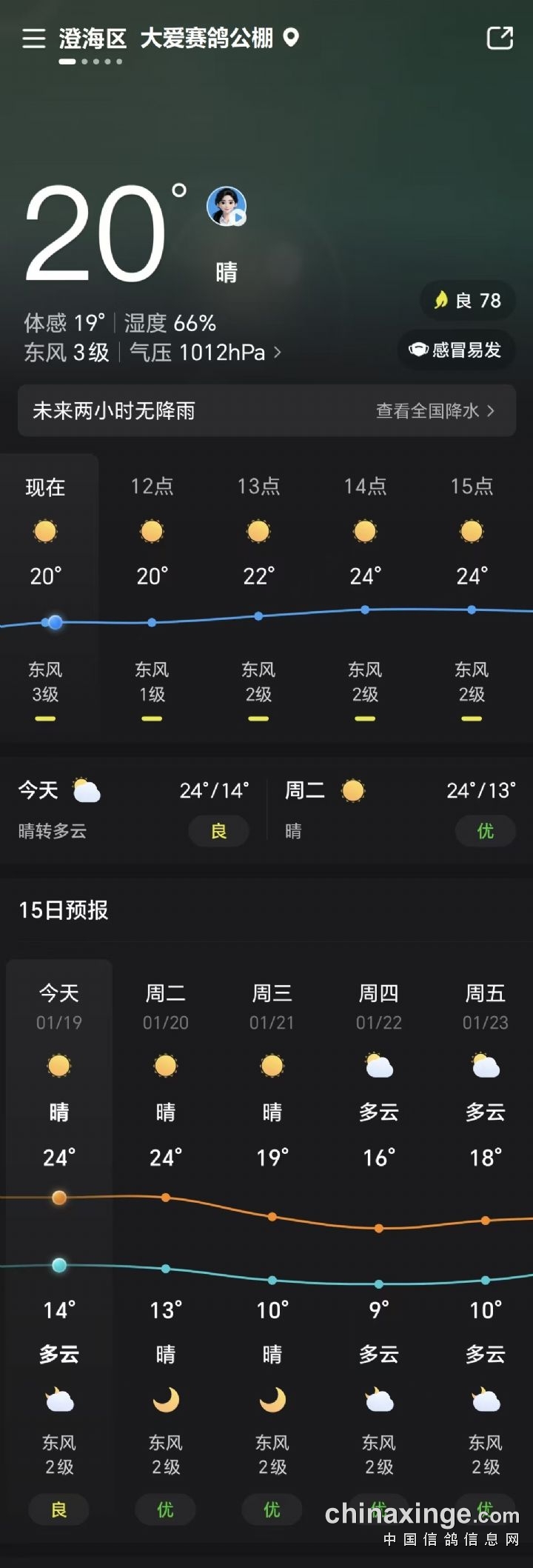The height and width of the screenshot is (1568, 533).
Task: Open 查看全国降水 precipitation map
Action: [435, 410]
